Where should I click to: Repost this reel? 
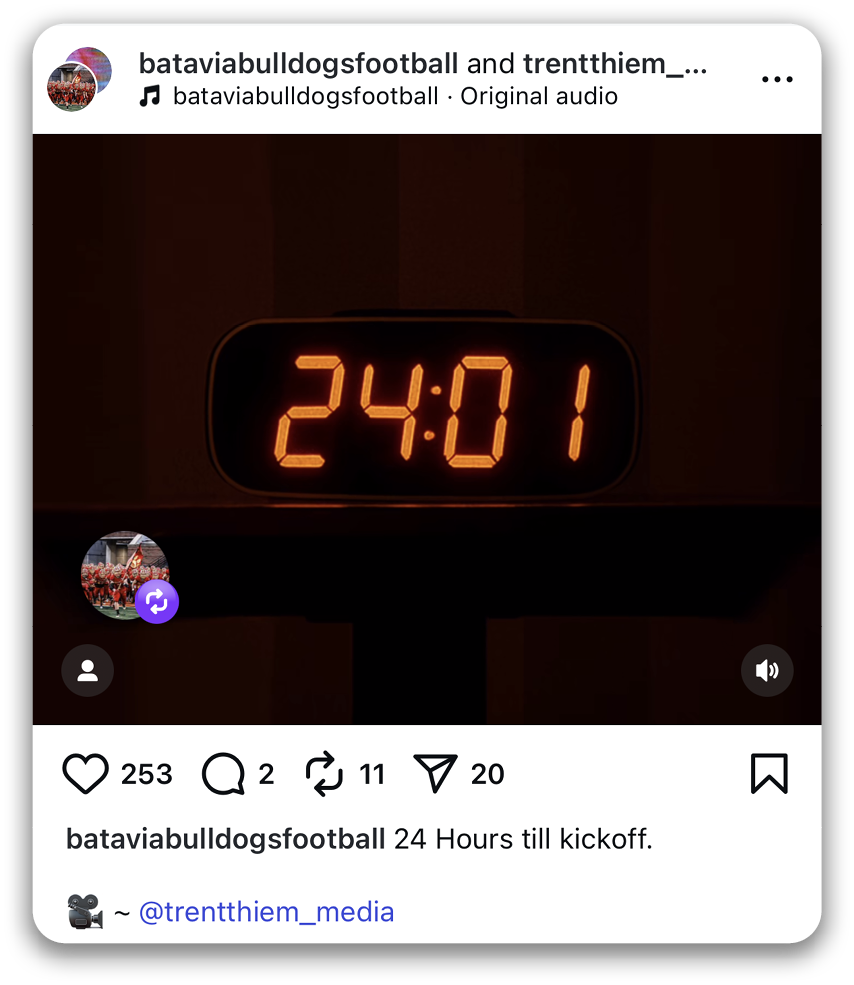(x=324, y=774)
